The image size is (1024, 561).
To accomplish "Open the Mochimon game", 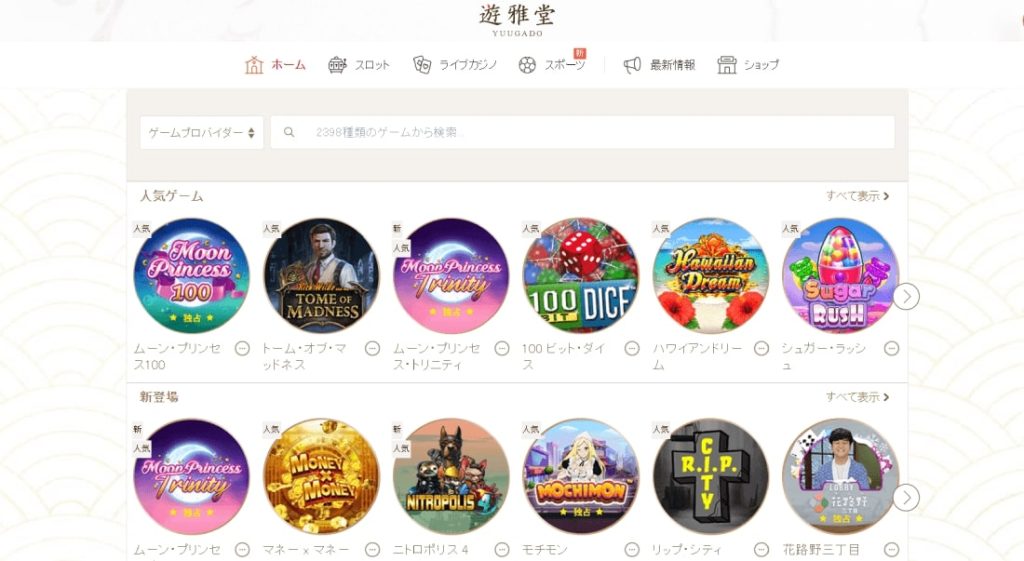I will click(580, 476).
